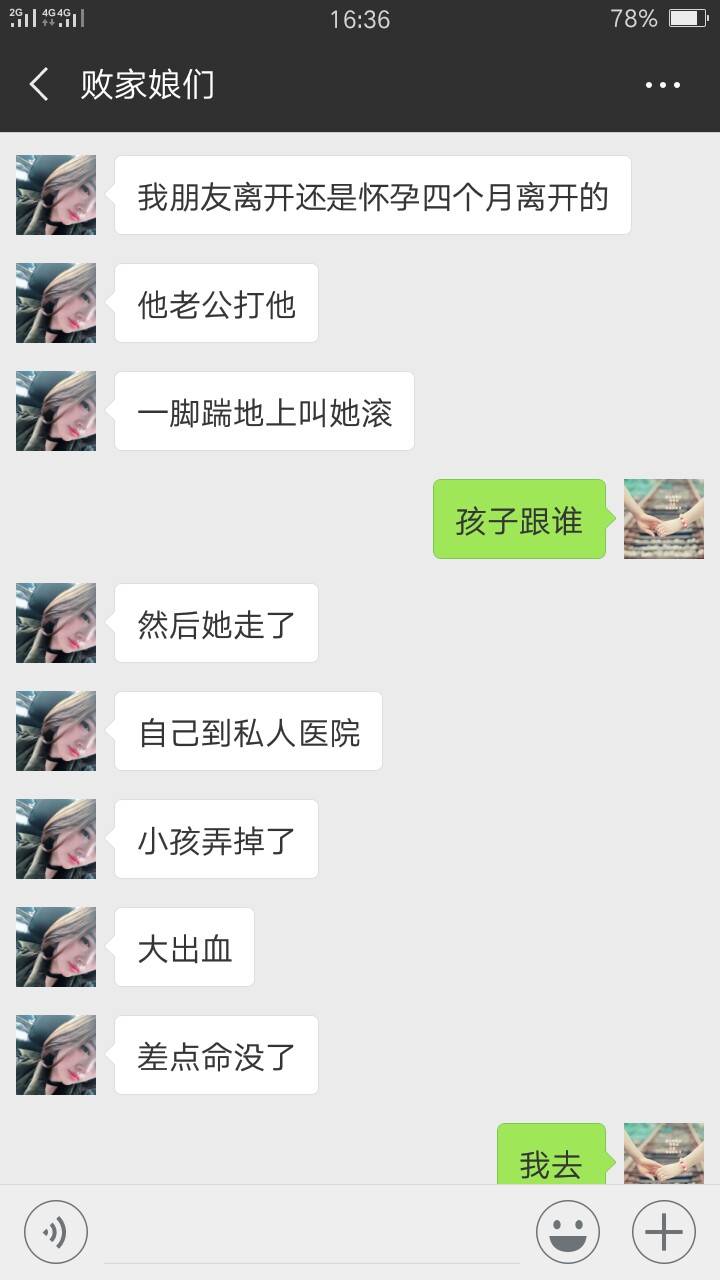The width and height of the screenshot is (720, 1280).
Task: Switch to voice message input
Action: point(56,1232)
